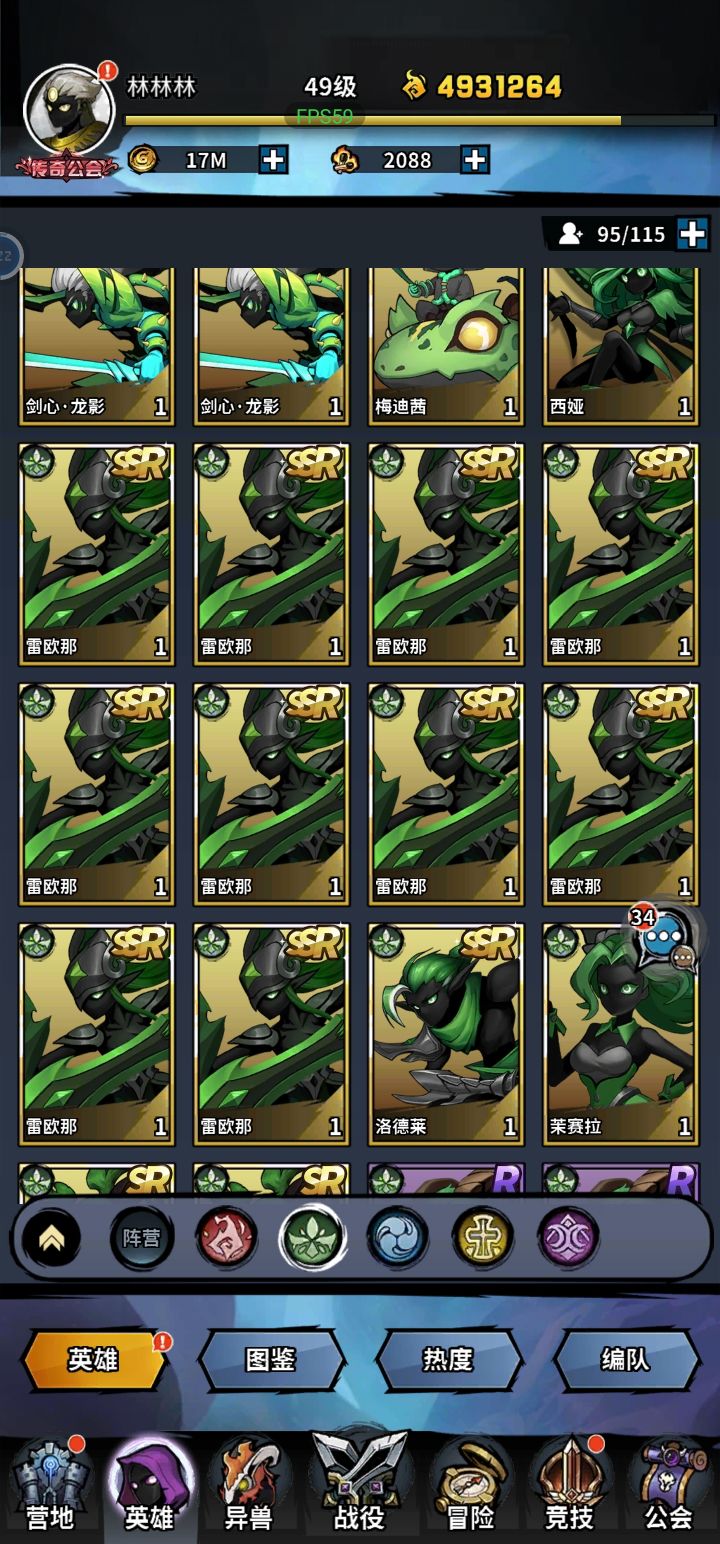Filter heroes by purple dark faction
Image resolution: width=720 pixels, height=1544 pixels.
coord(568,1237)
